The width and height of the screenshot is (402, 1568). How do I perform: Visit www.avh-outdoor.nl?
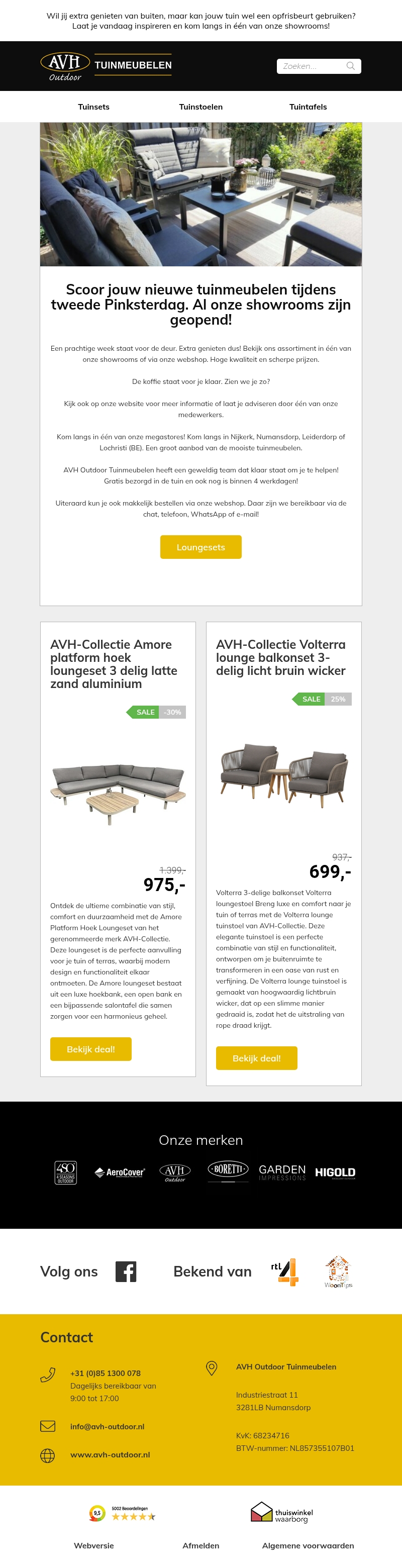coord(110,1454)
